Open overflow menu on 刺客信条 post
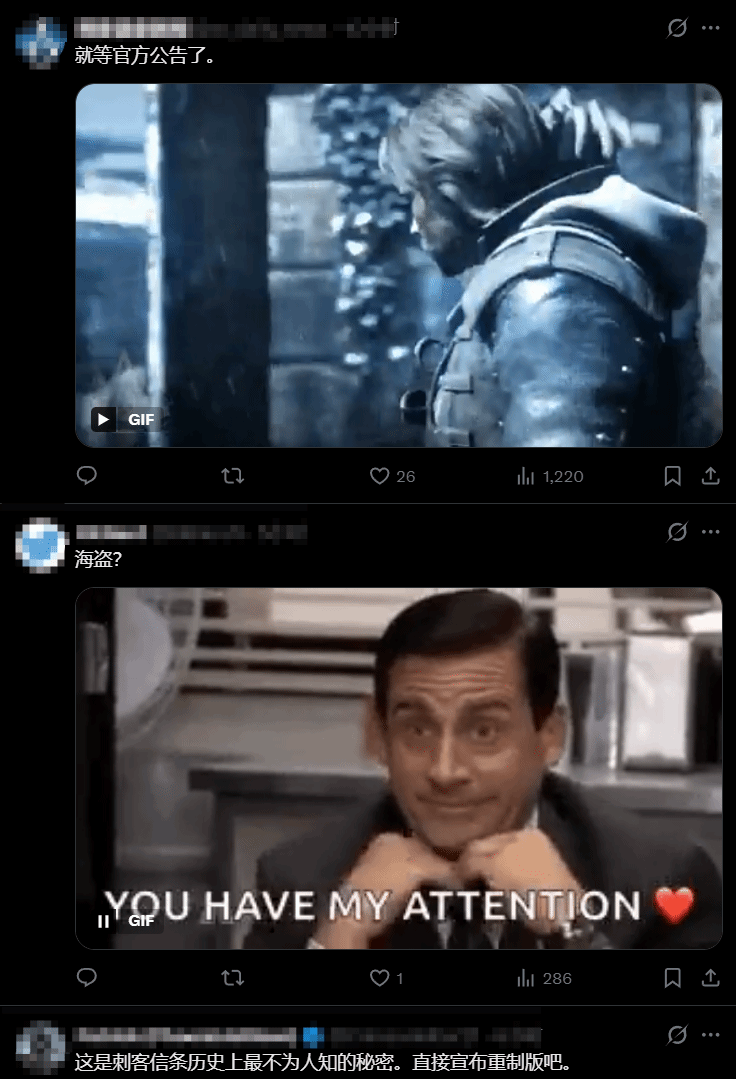Screen dimensions: 736x1079 coord(710,1034)
